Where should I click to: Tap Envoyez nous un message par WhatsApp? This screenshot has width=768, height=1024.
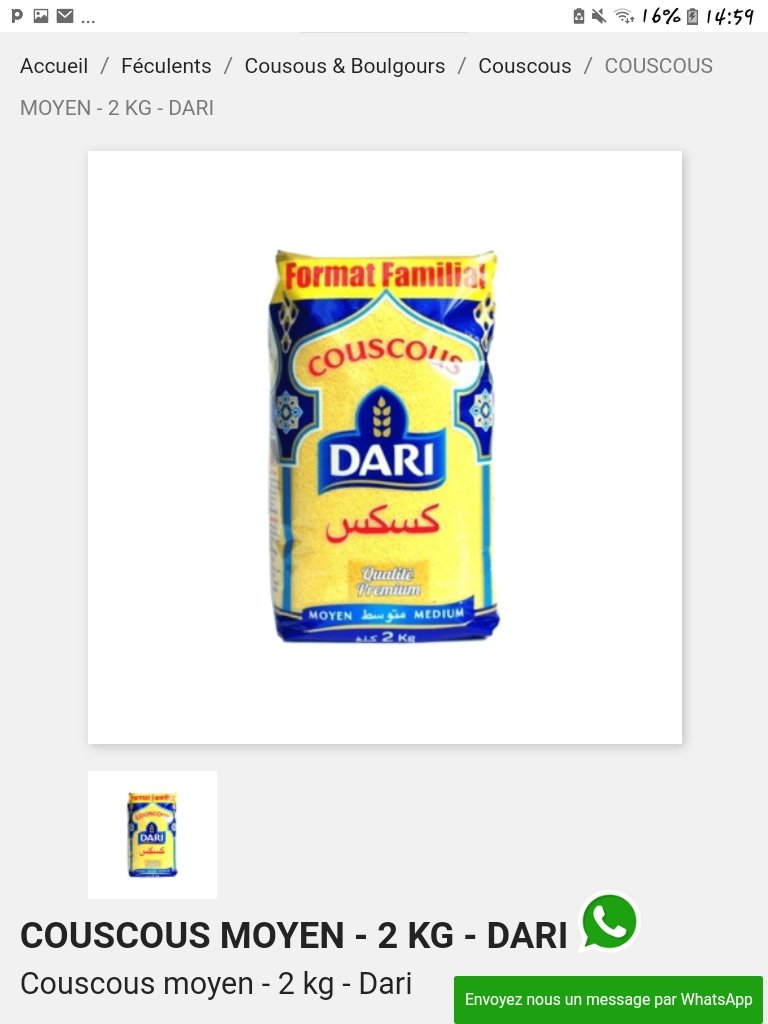pyautogui.click(x=608, y=999)
